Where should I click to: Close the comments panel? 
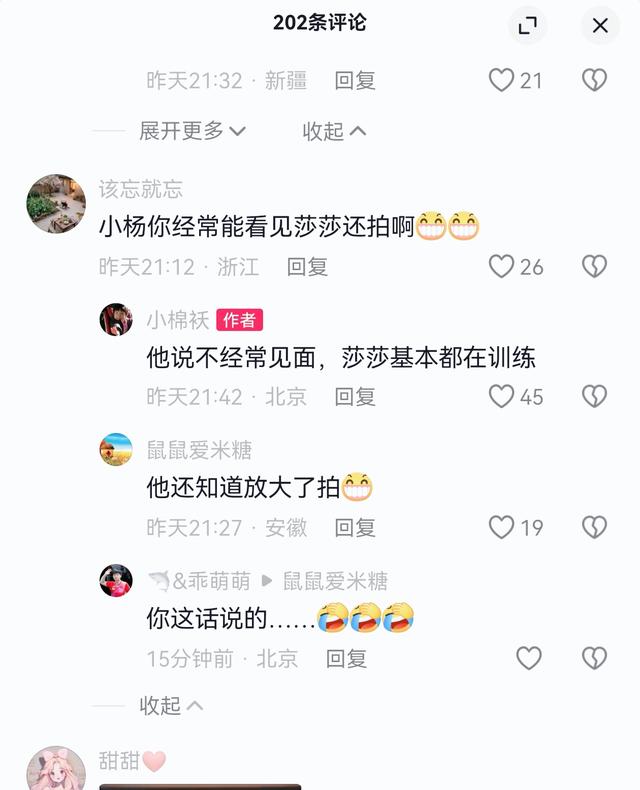[x=600, y=26]
